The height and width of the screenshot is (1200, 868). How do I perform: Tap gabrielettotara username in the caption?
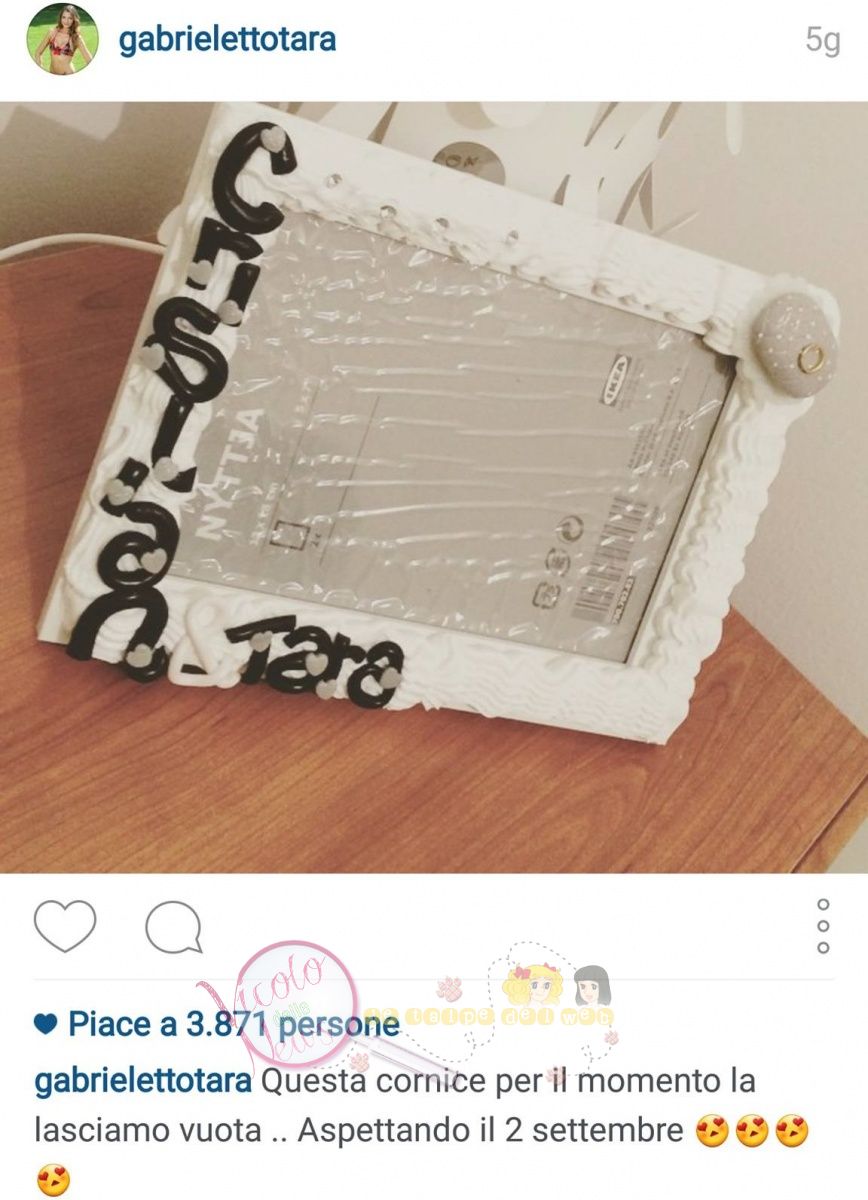point(145,1081)
